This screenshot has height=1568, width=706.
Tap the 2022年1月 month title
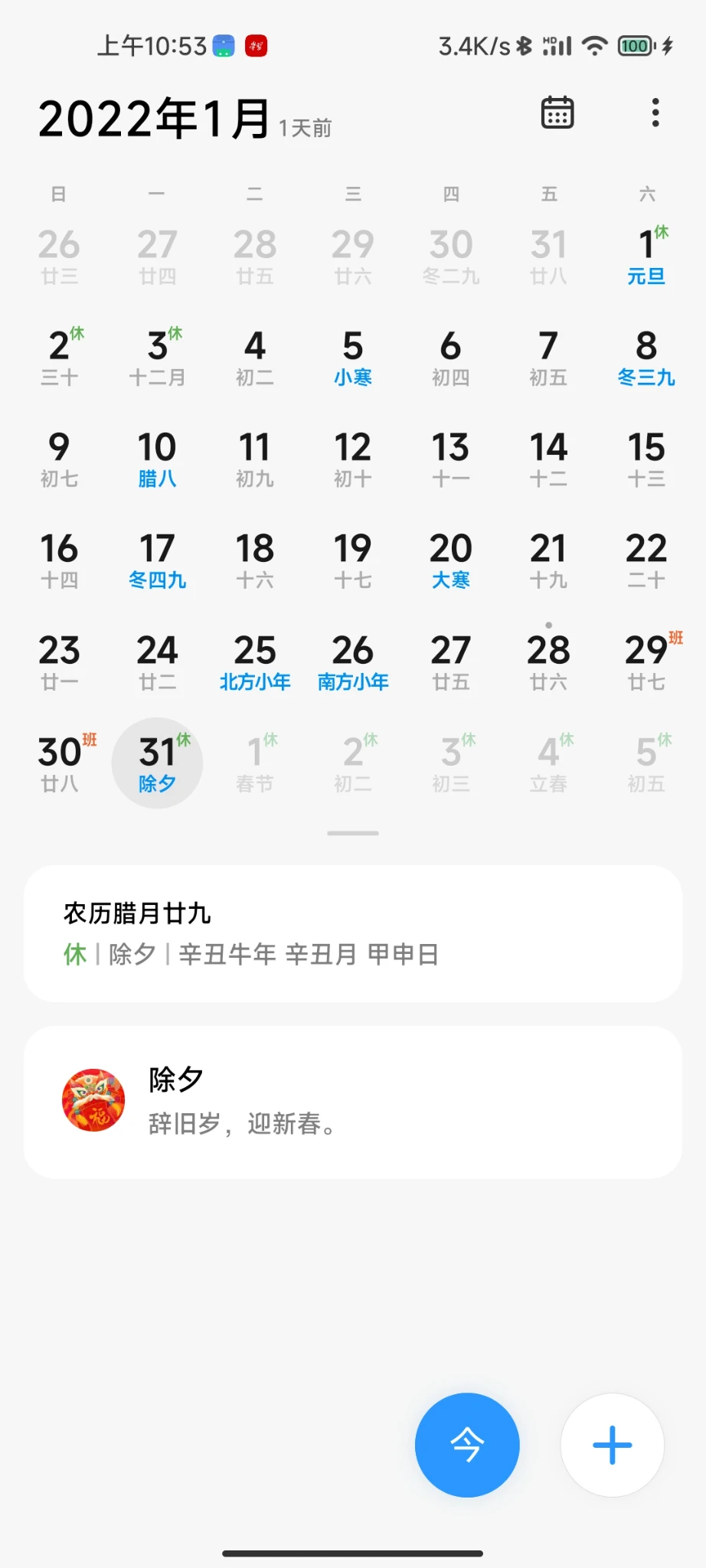pyautogui.click(x=155, y=119)
